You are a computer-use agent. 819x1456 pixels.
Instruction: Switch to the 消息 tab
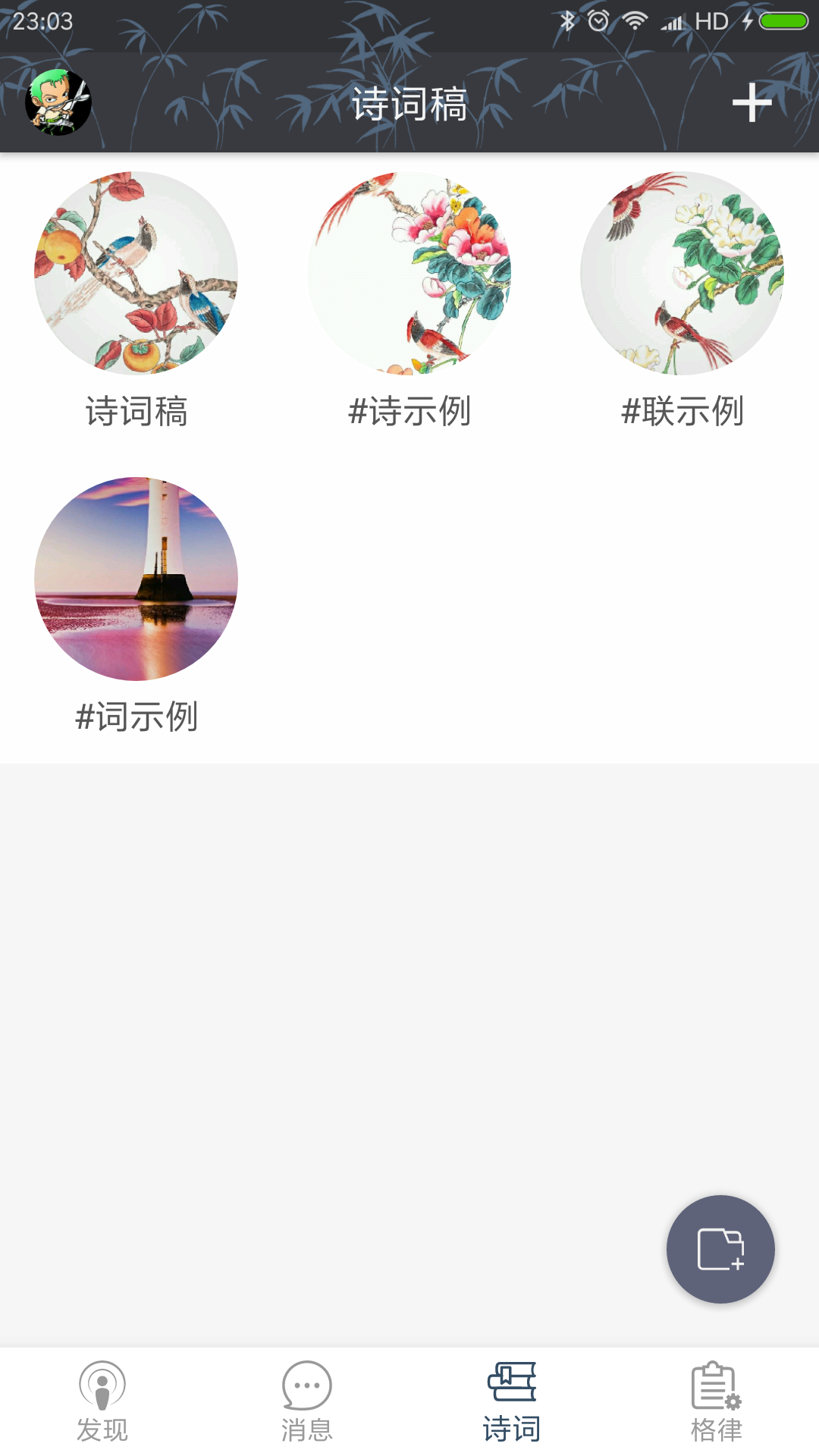307,1401
